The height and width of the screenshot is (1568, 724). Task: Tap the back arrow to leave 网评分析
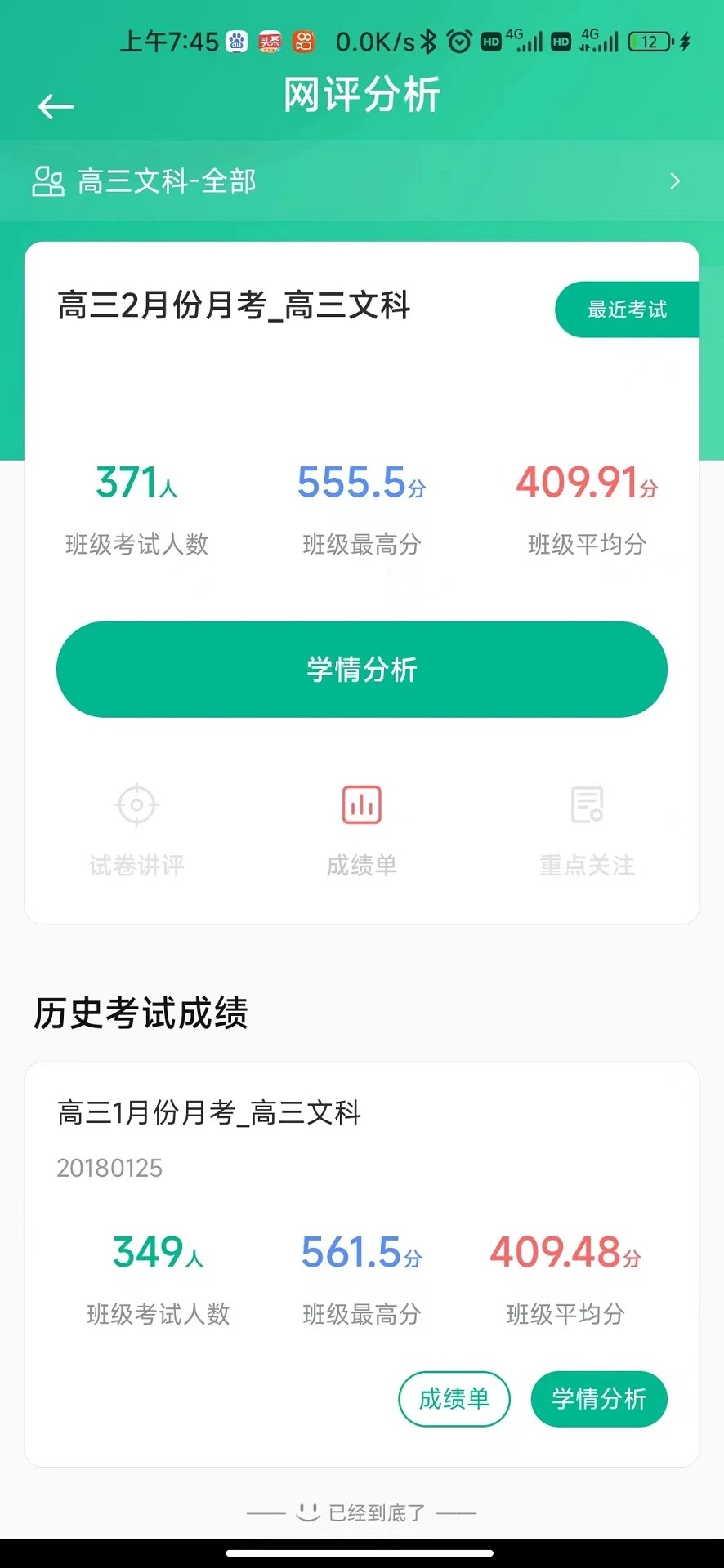coord(55,106)
